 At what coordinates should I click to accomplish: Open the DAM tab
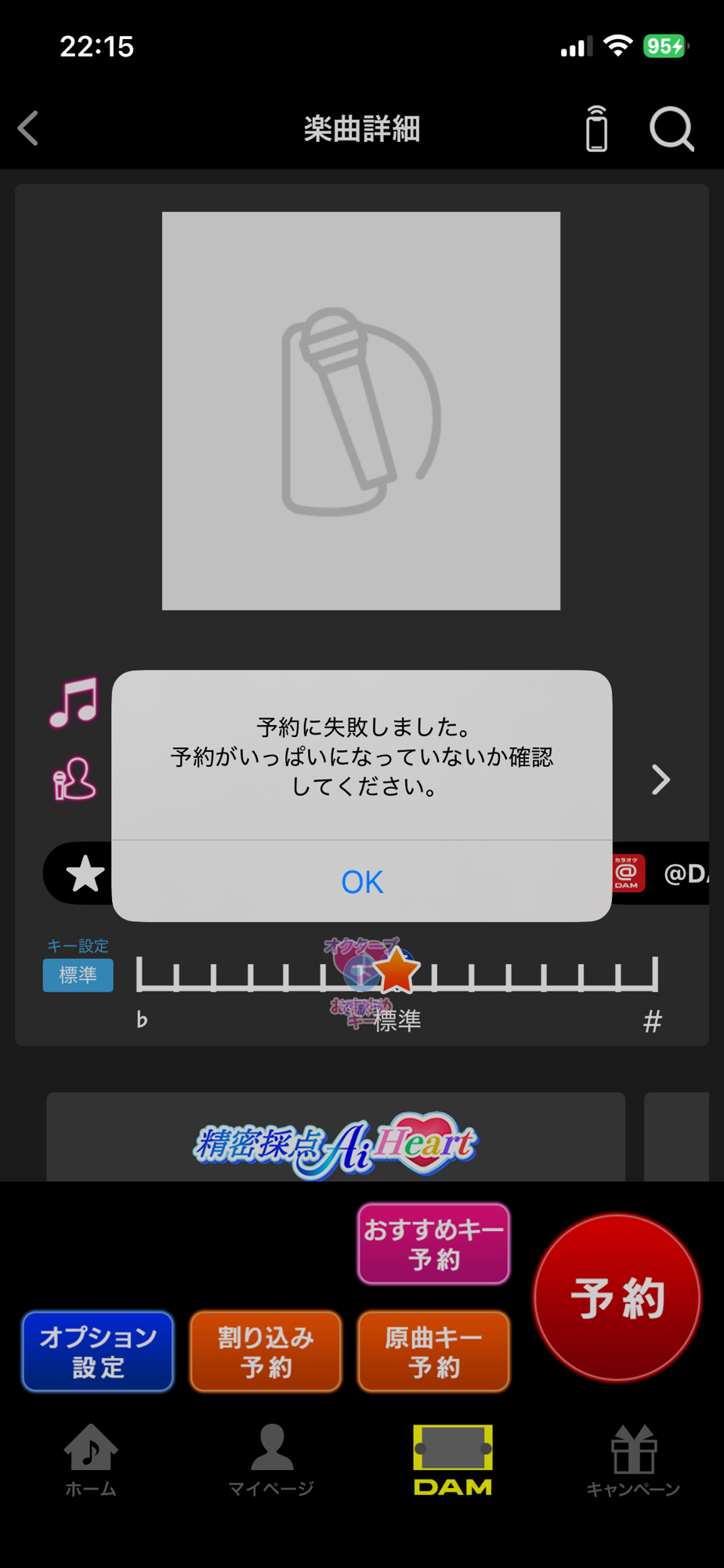point(453,1460)
